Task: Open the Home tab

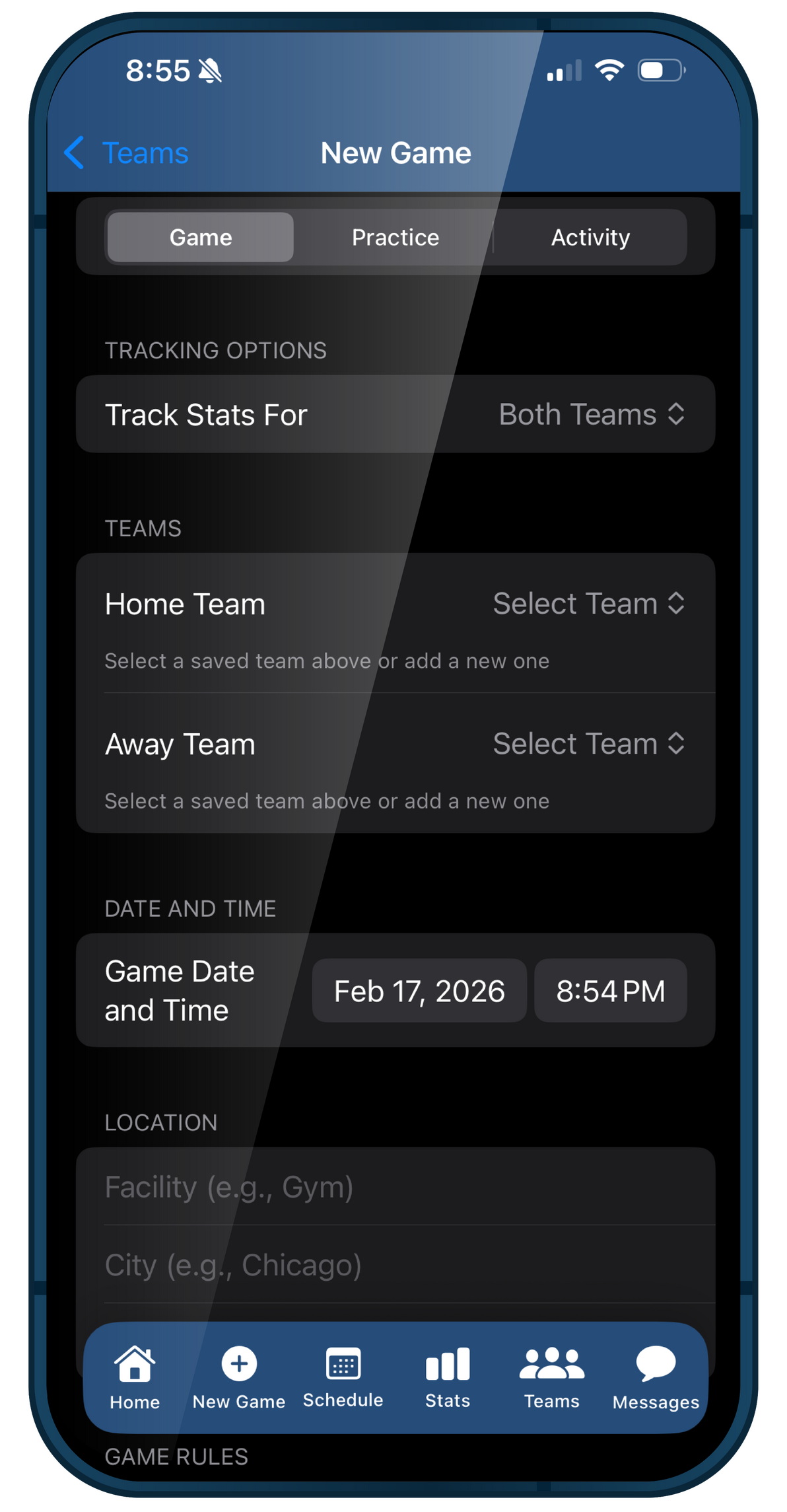Action: tap(135, 1377)
